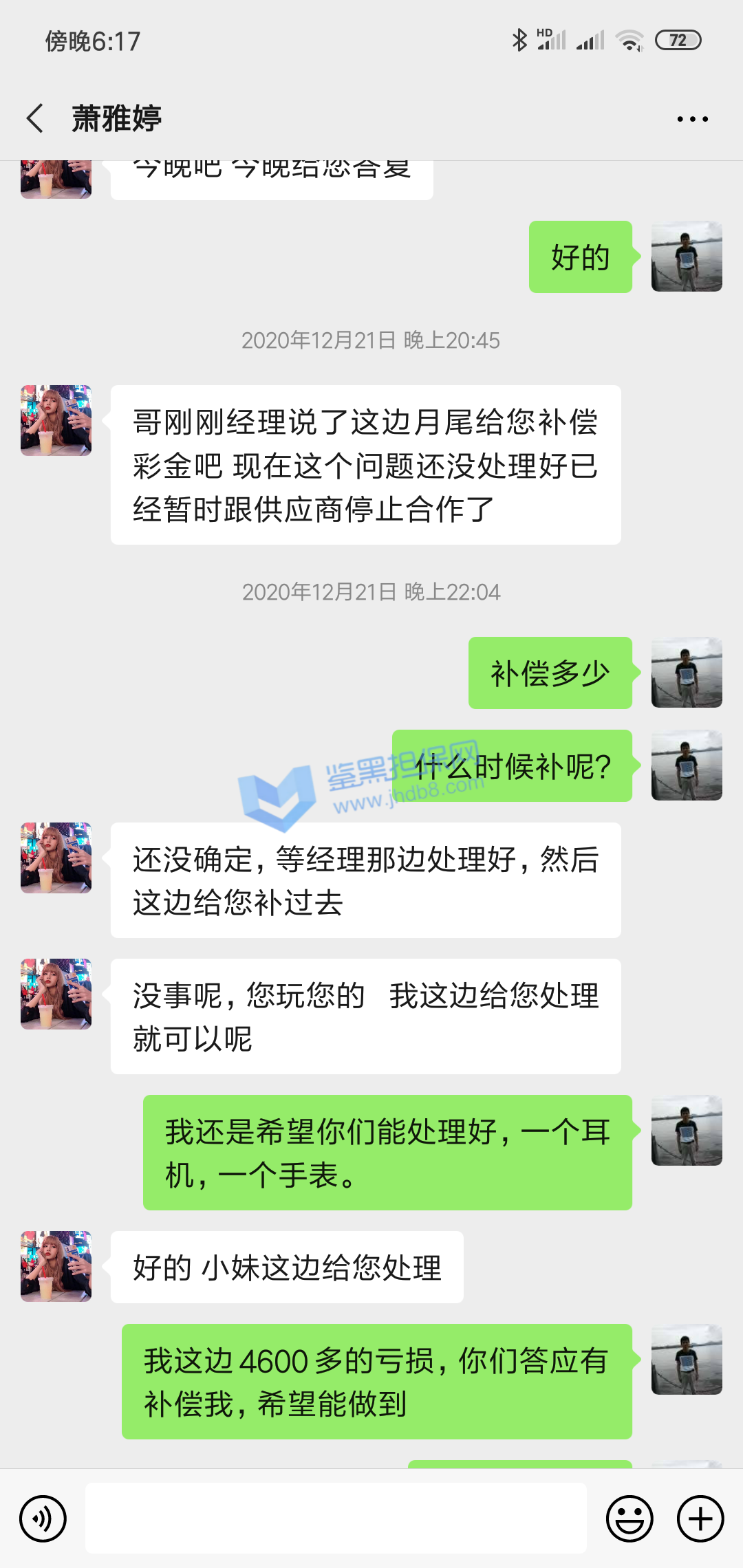
Task: Open the three-dot chat options menu
Action: click(x=692, y=119)
